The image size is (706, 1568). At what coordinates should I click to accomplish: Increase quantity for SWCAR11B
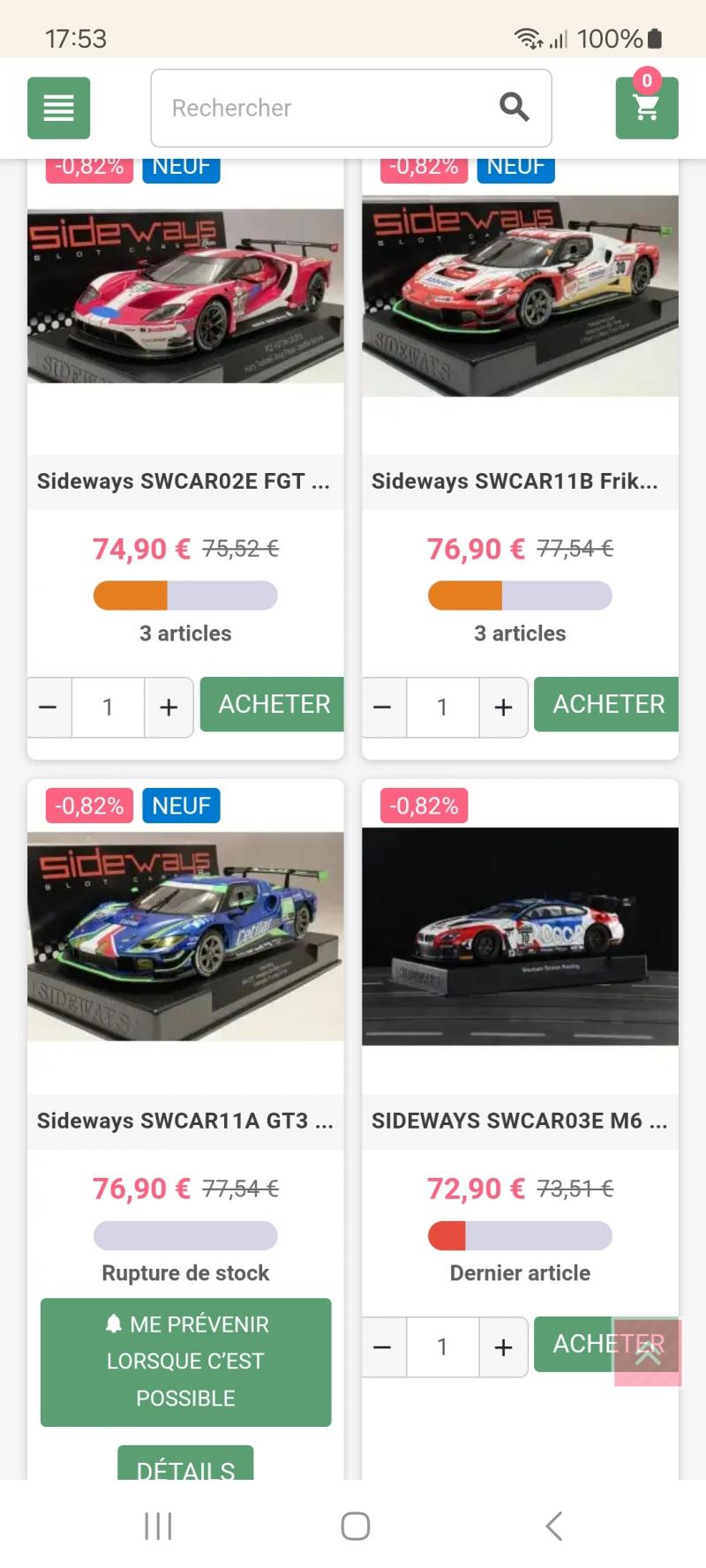503,707
